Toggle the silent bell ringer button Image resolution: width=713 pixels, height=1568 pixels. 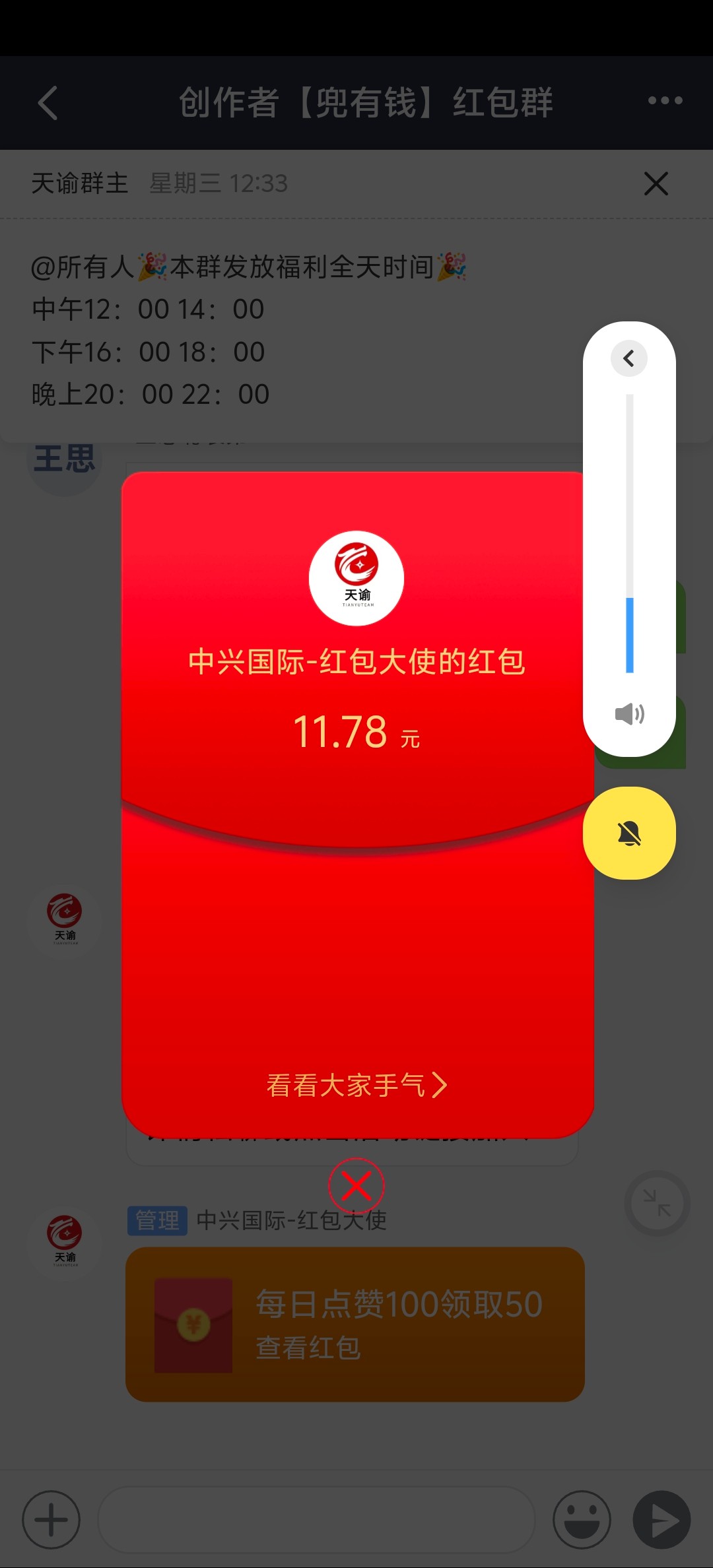[629, 833]
